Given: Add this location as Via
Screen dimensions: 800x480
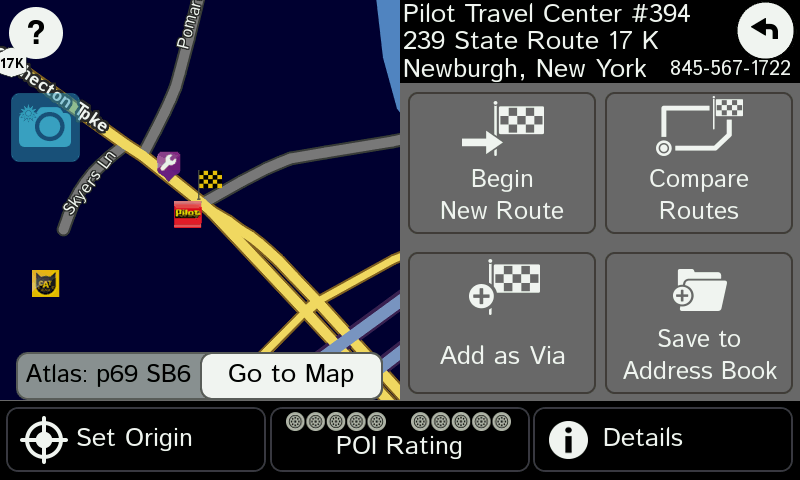Looking at the screenshot, I should click(501, 323).
